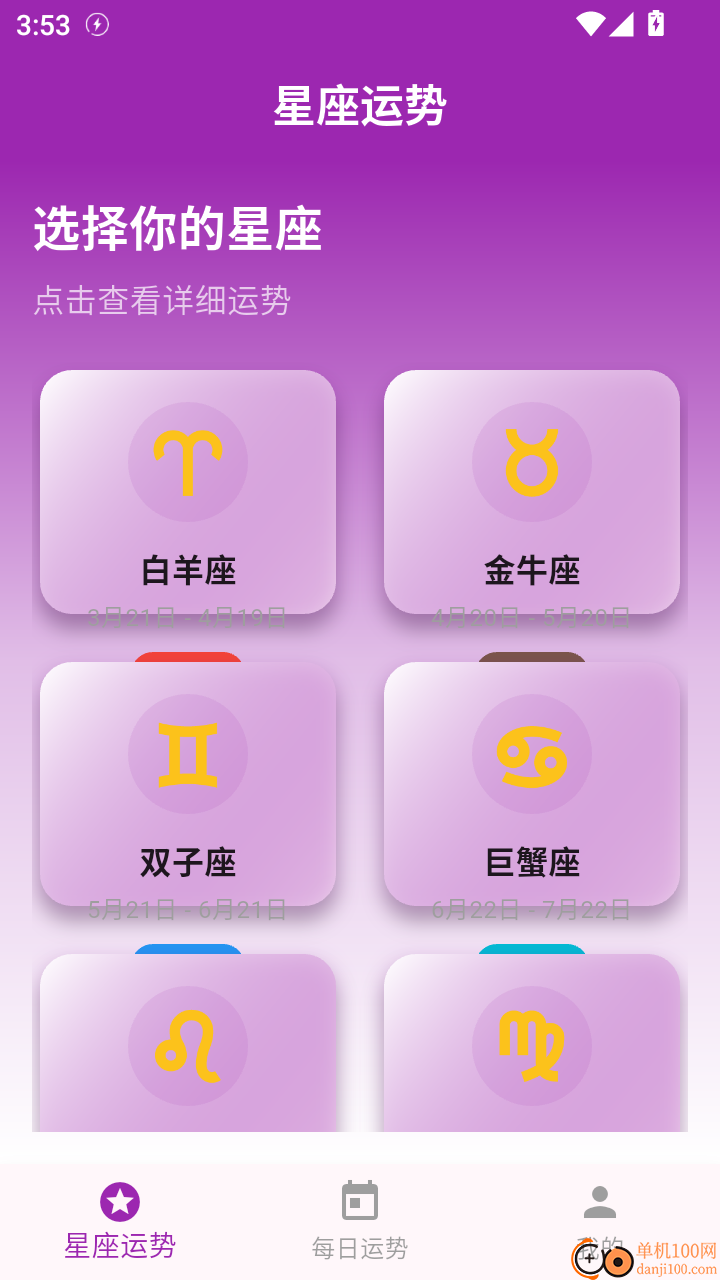
Task: Tap the calendar icon for 每日运势
Action: pos(360,1199)
